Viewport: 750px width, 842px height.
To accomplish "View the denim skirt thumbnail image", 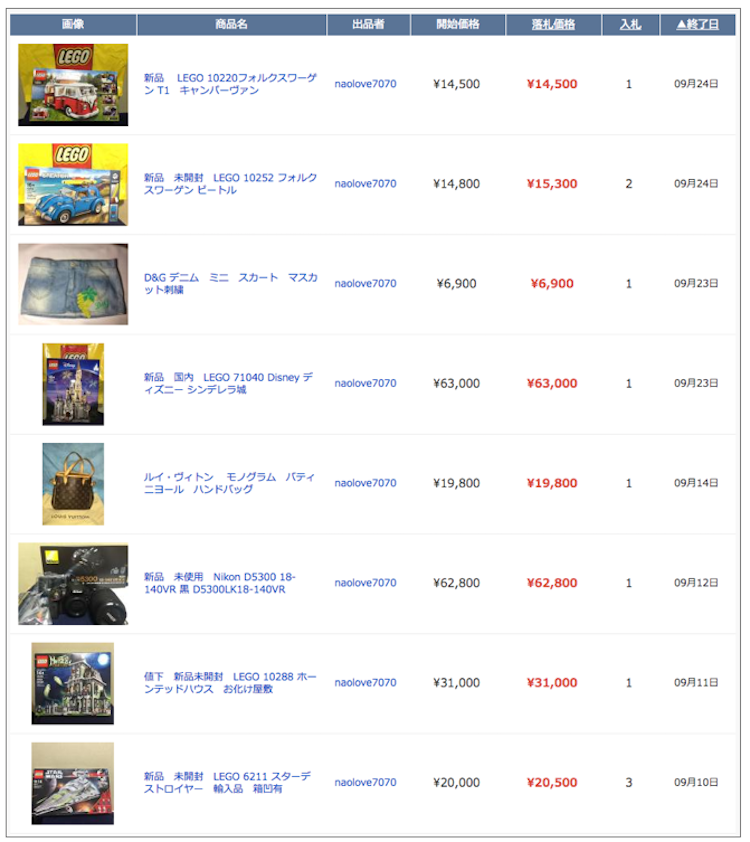I will point(73,284).
